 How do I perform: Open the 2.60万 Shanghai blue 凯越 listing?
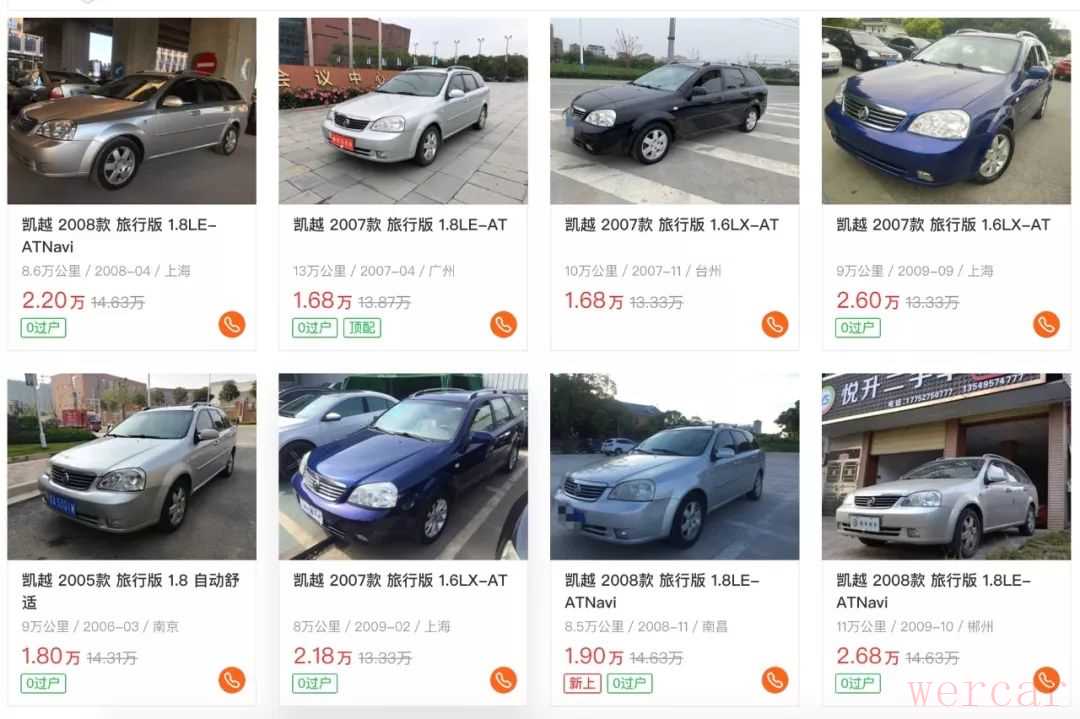point(945,112)
